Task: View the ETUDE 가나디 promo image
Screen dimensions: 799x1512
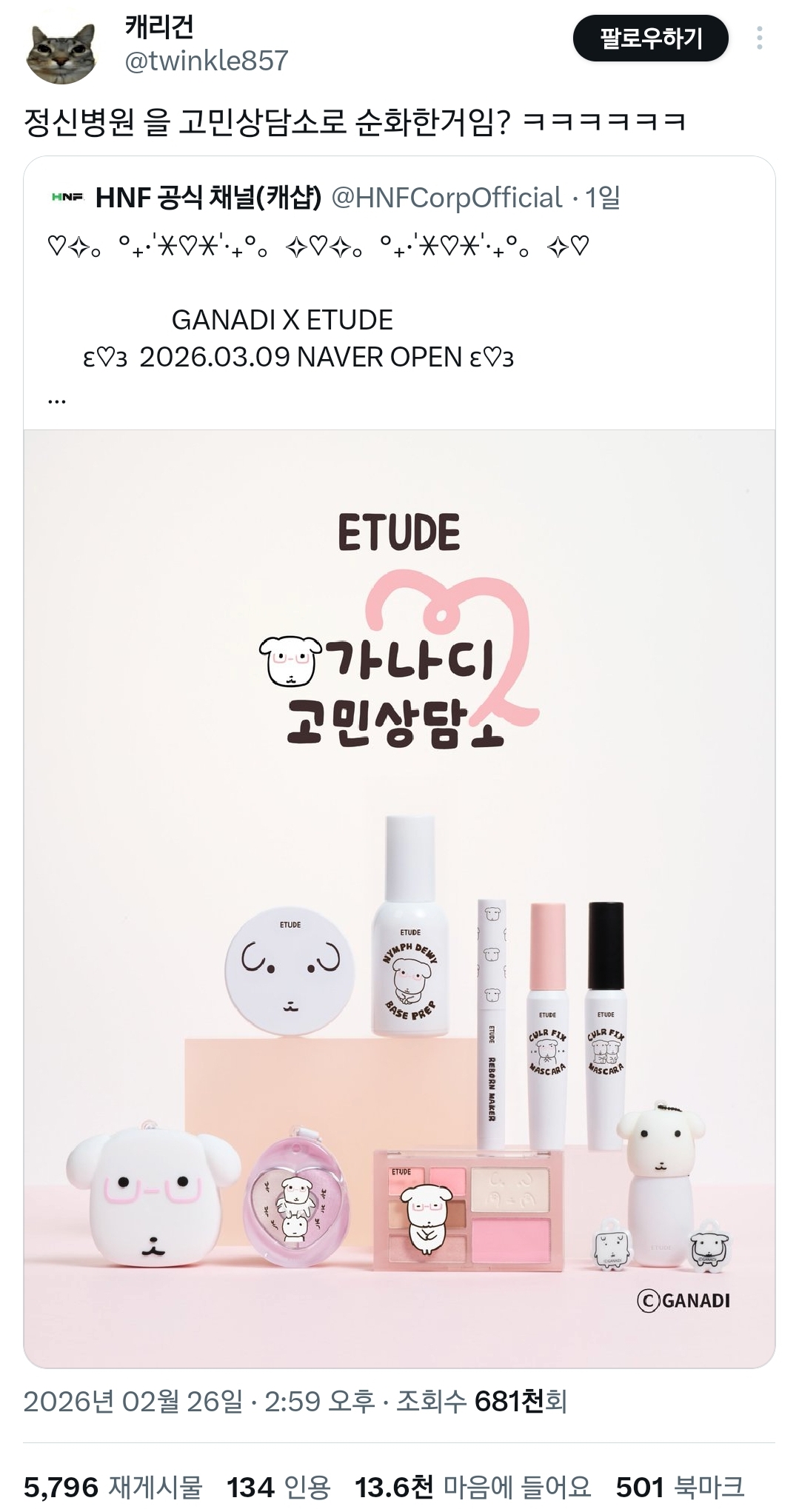Action: click(x=399, y=897)
